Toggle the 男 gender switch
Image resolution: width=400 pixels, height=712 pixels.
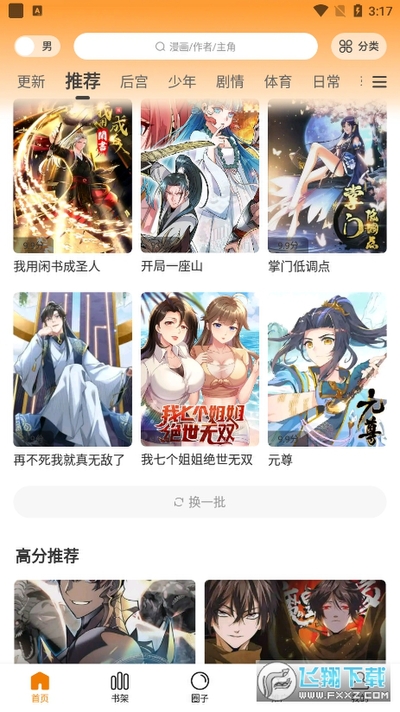tap(37, 46)
